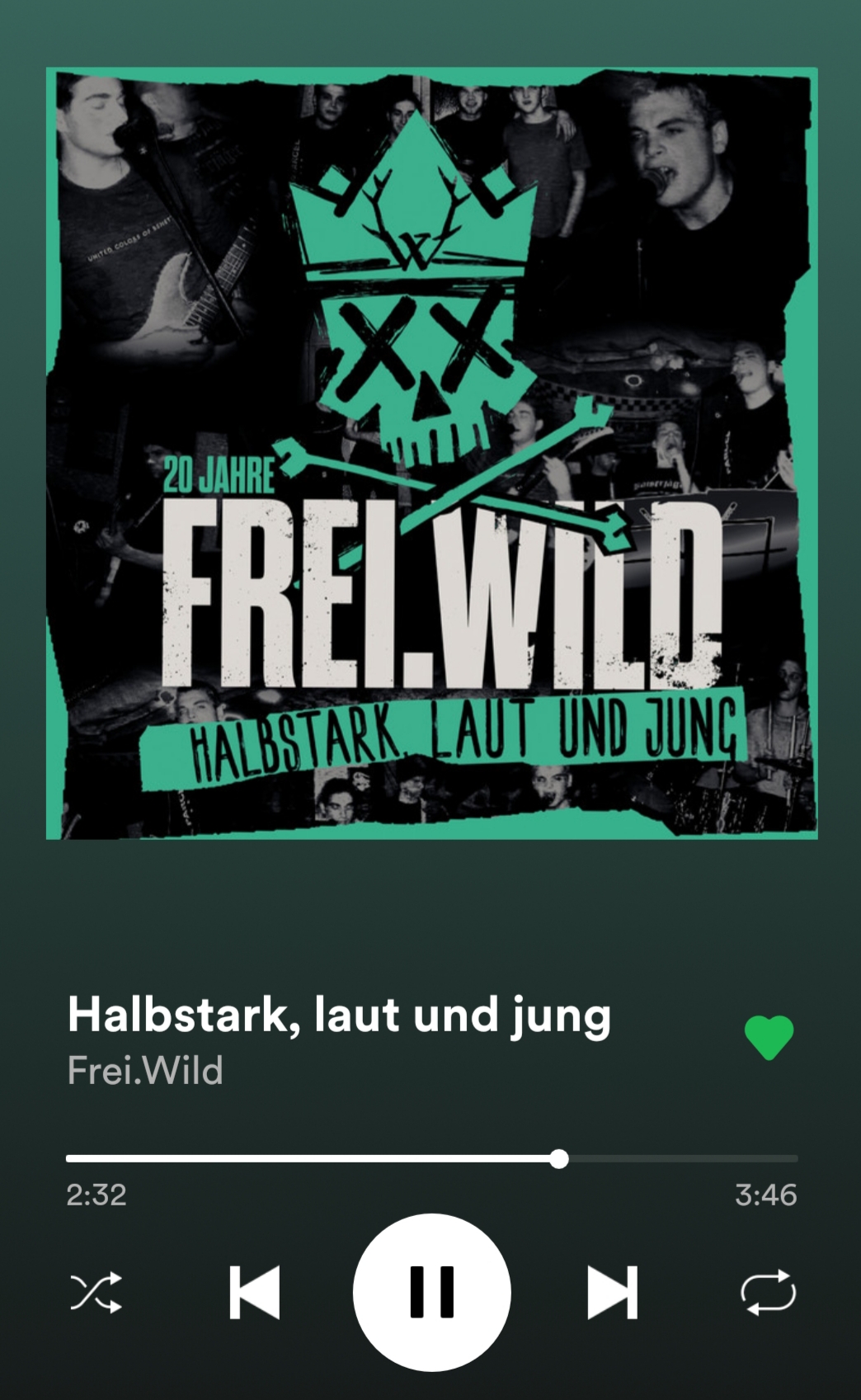Viewport: 861px width, 1400px height.
Task: Tap the song progress bar
Action: (x=431, y=1158)
